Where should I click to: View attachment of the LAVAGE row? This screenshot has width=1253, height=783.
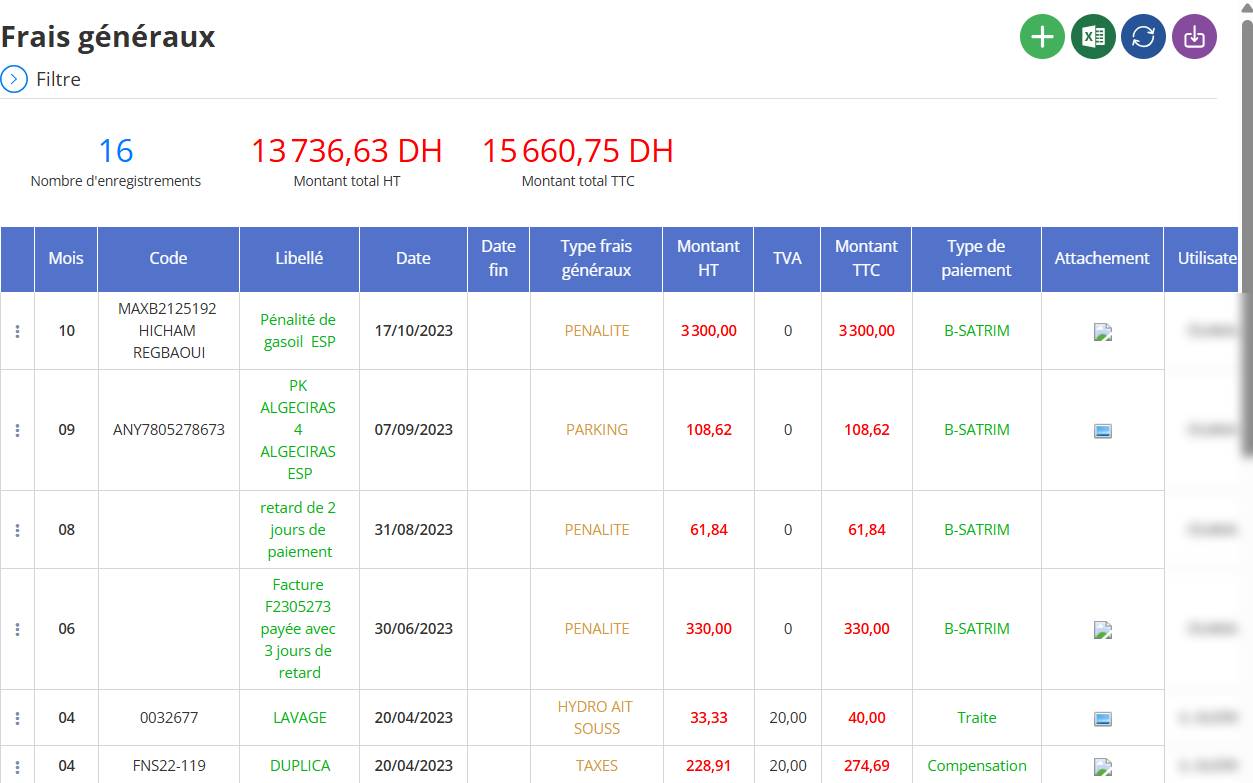[x=1103, y=719]
